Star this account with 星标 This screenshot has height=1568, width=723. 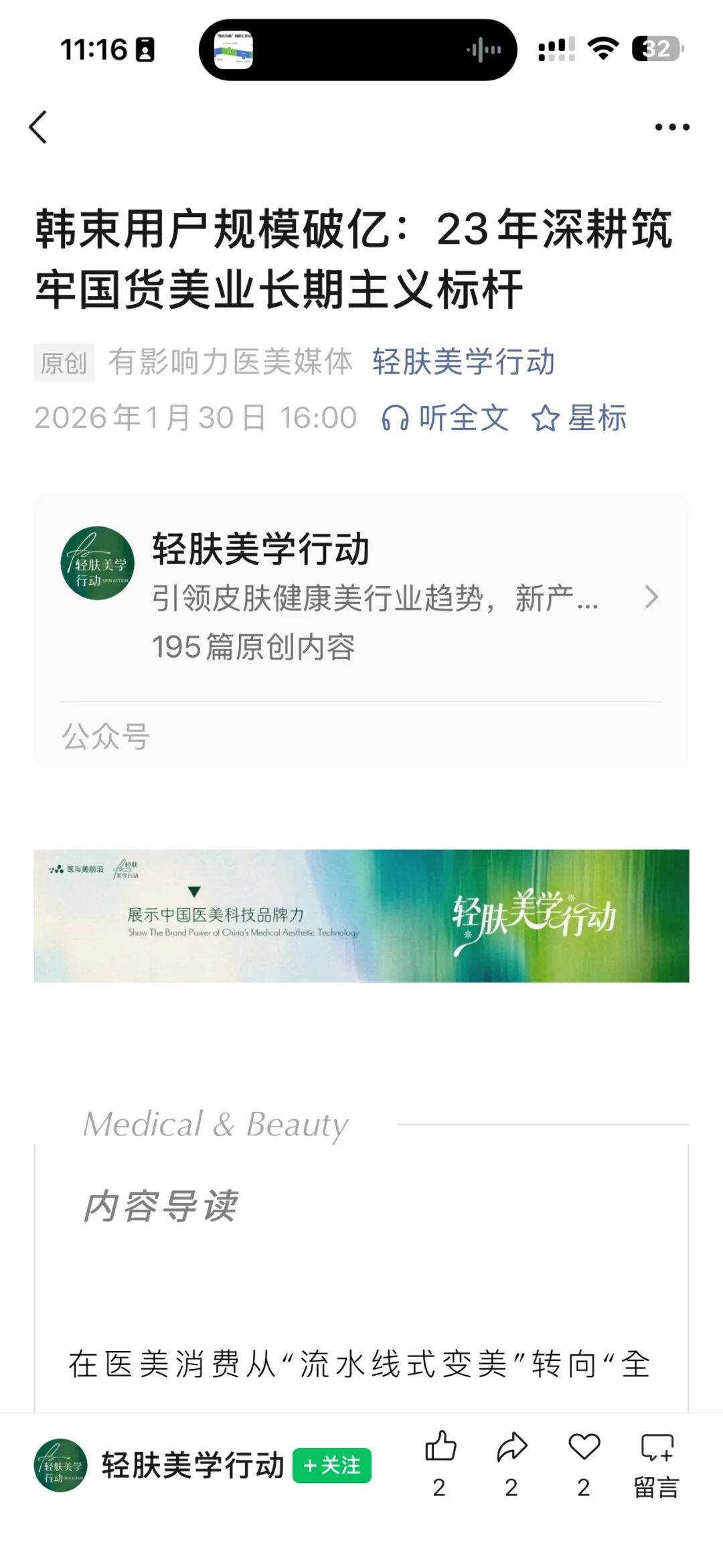click(579, 418)
